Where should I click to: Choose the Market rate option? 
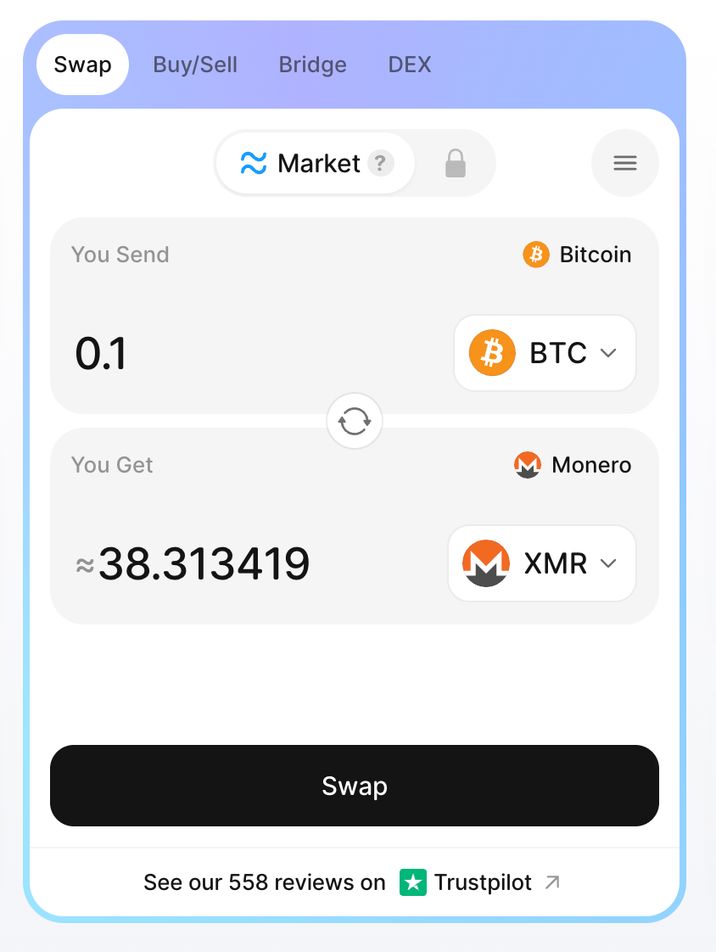(300, 163)
